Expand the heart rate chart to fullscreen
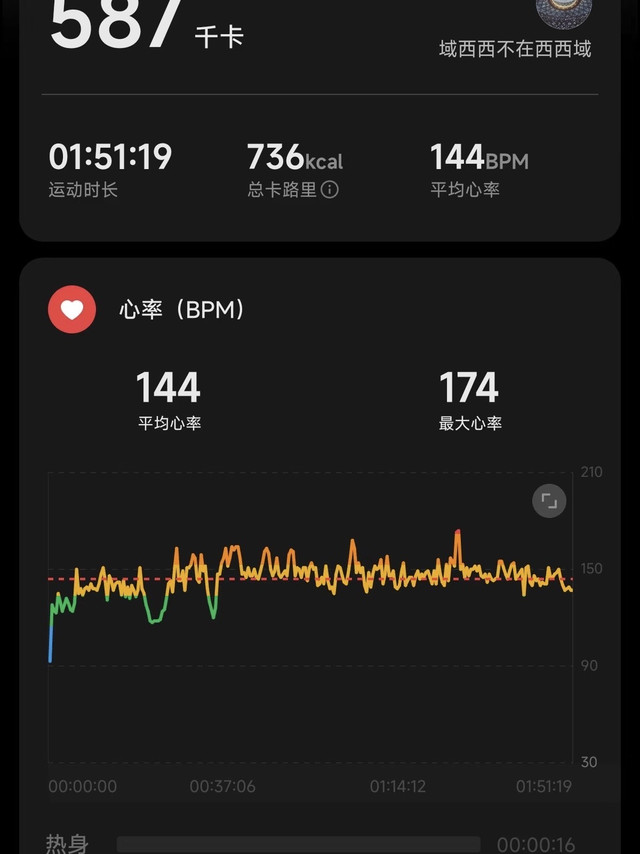Viewport: 640px width, 854px height. click(549, 501)
